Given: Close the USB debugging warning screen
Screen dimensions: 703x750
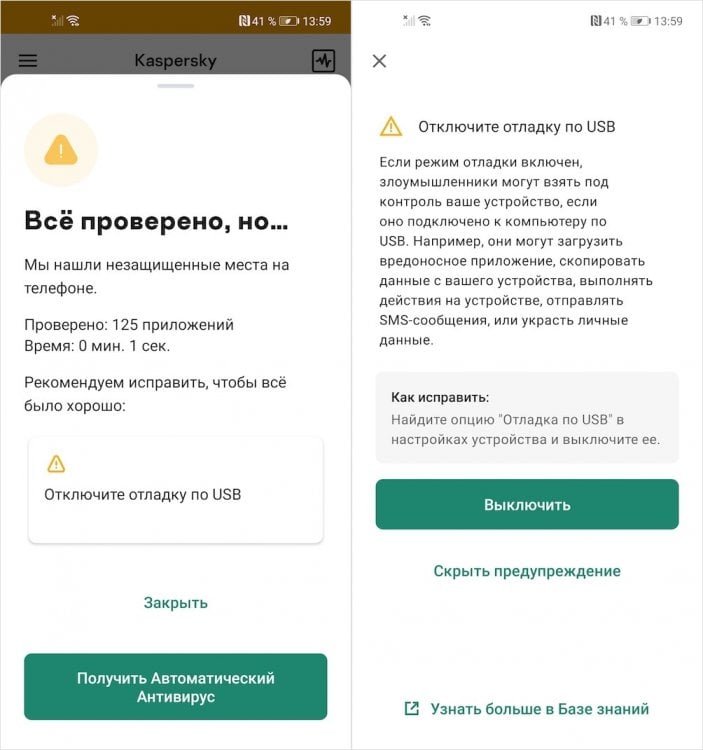Looking at the screenshot, I should (379, 61).
